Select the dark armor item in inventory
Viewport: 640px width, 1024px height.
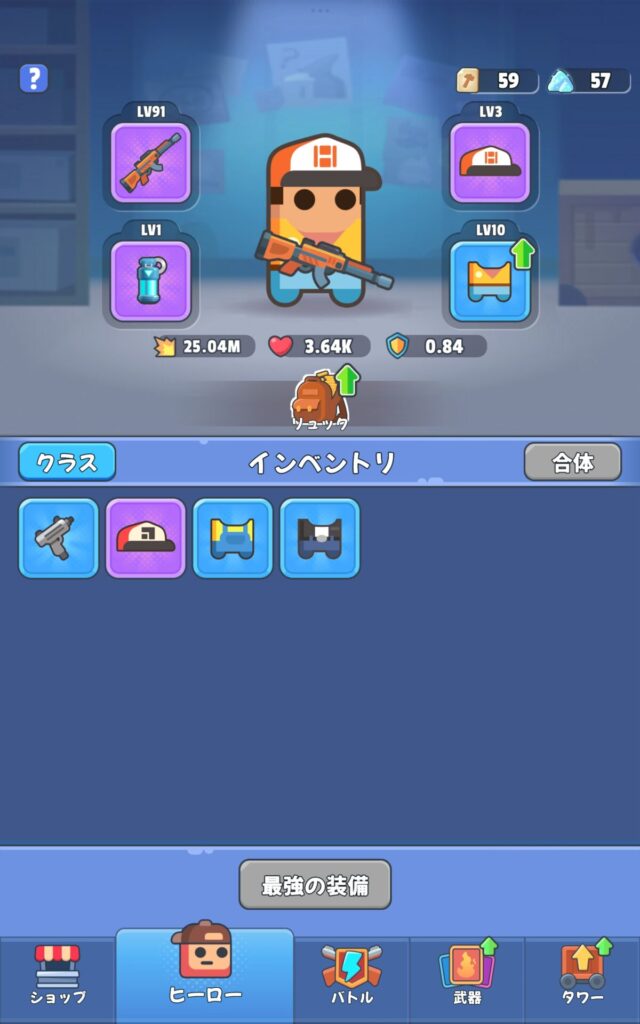pos(319,538)
